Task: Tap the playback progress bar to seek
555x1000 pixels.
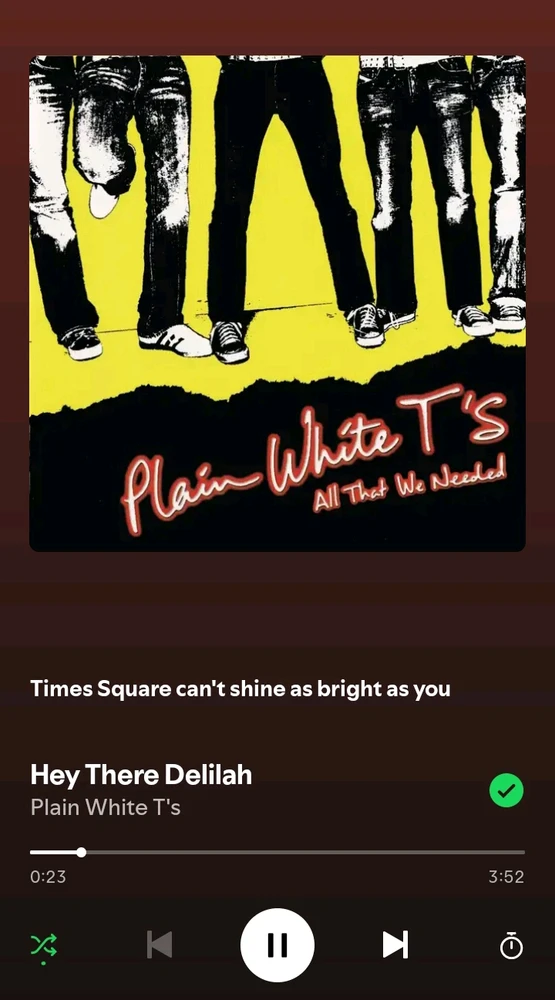Action: (277, 852)
